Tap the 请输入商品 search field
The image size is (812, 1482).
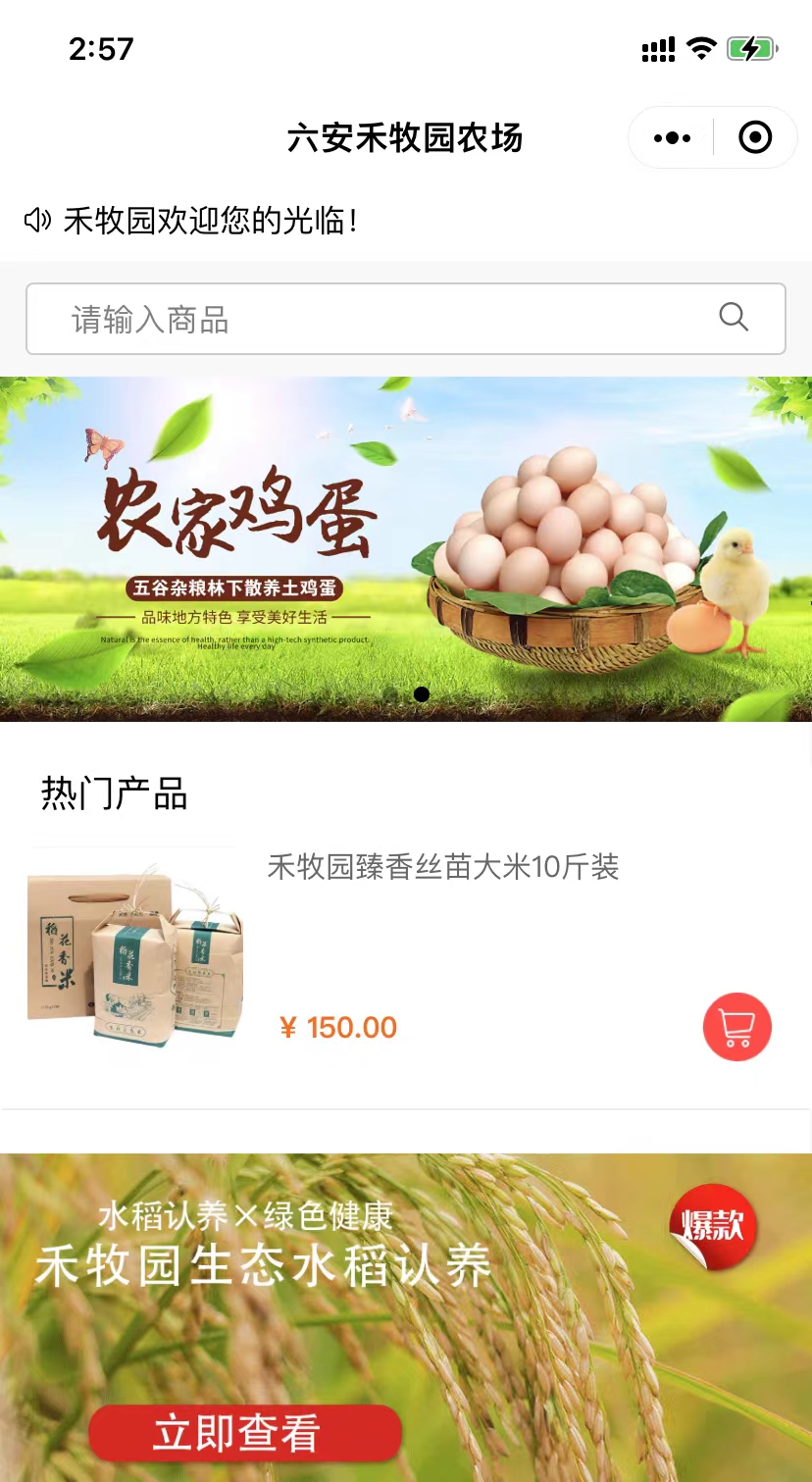[373, 320]
